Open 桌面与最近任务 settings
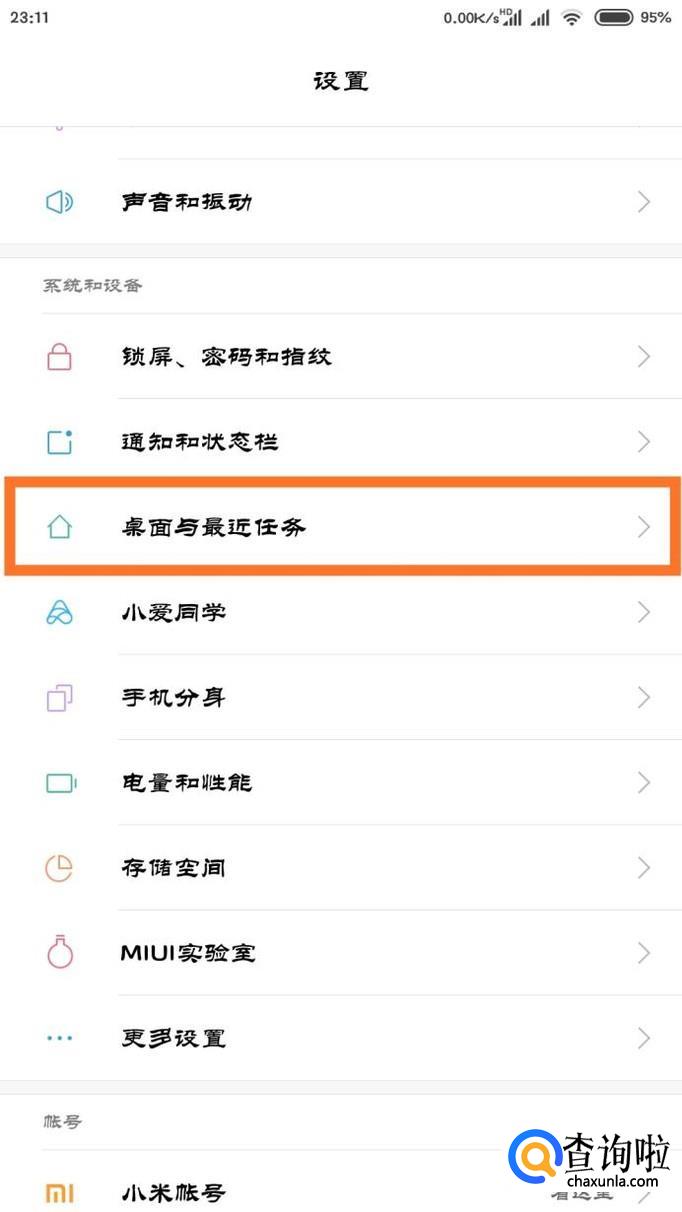Screen dimensions: 682x1212 coord(341,527)
